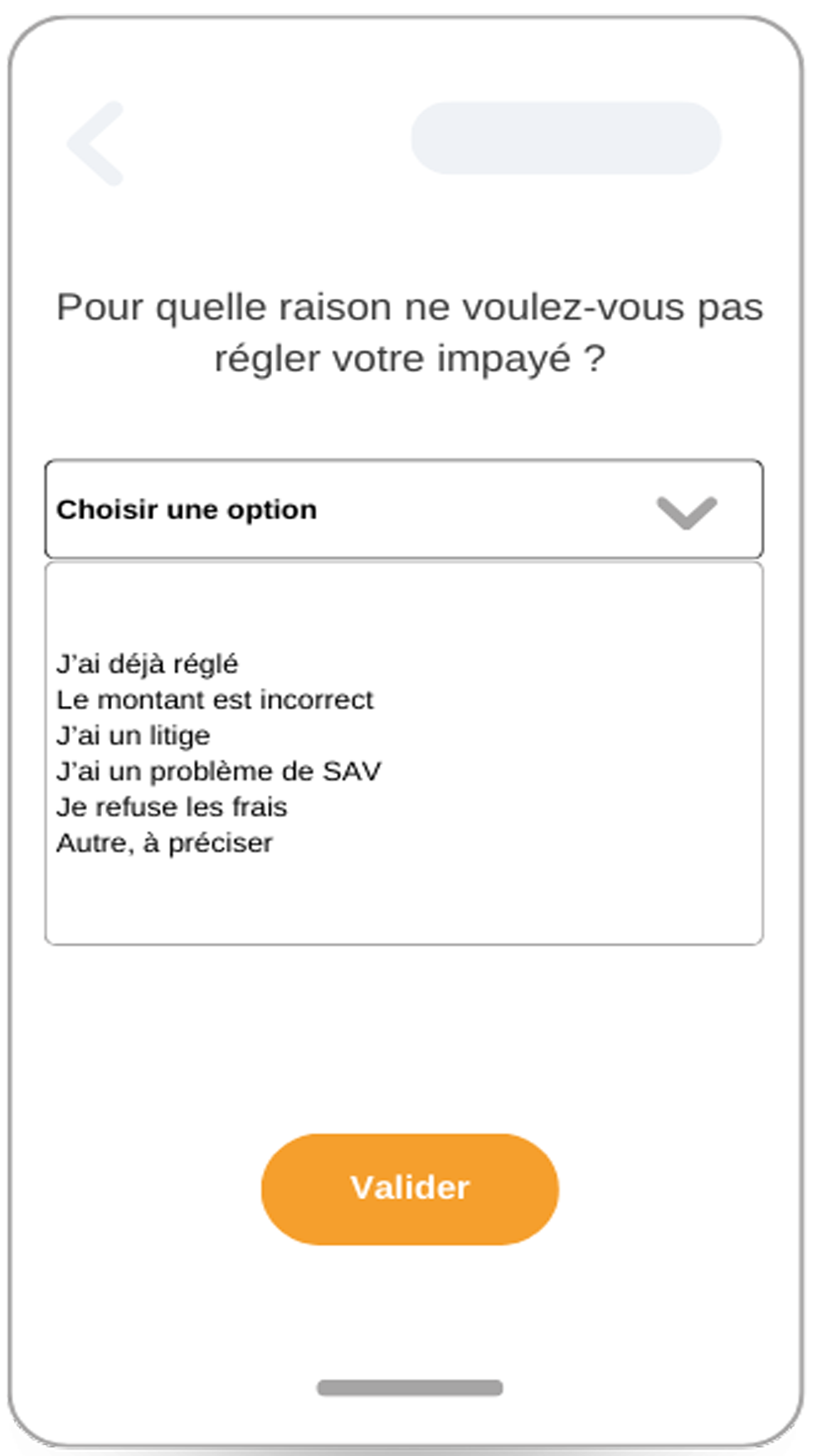Select 'J'ai déjà réglé' option

point(148,665)
